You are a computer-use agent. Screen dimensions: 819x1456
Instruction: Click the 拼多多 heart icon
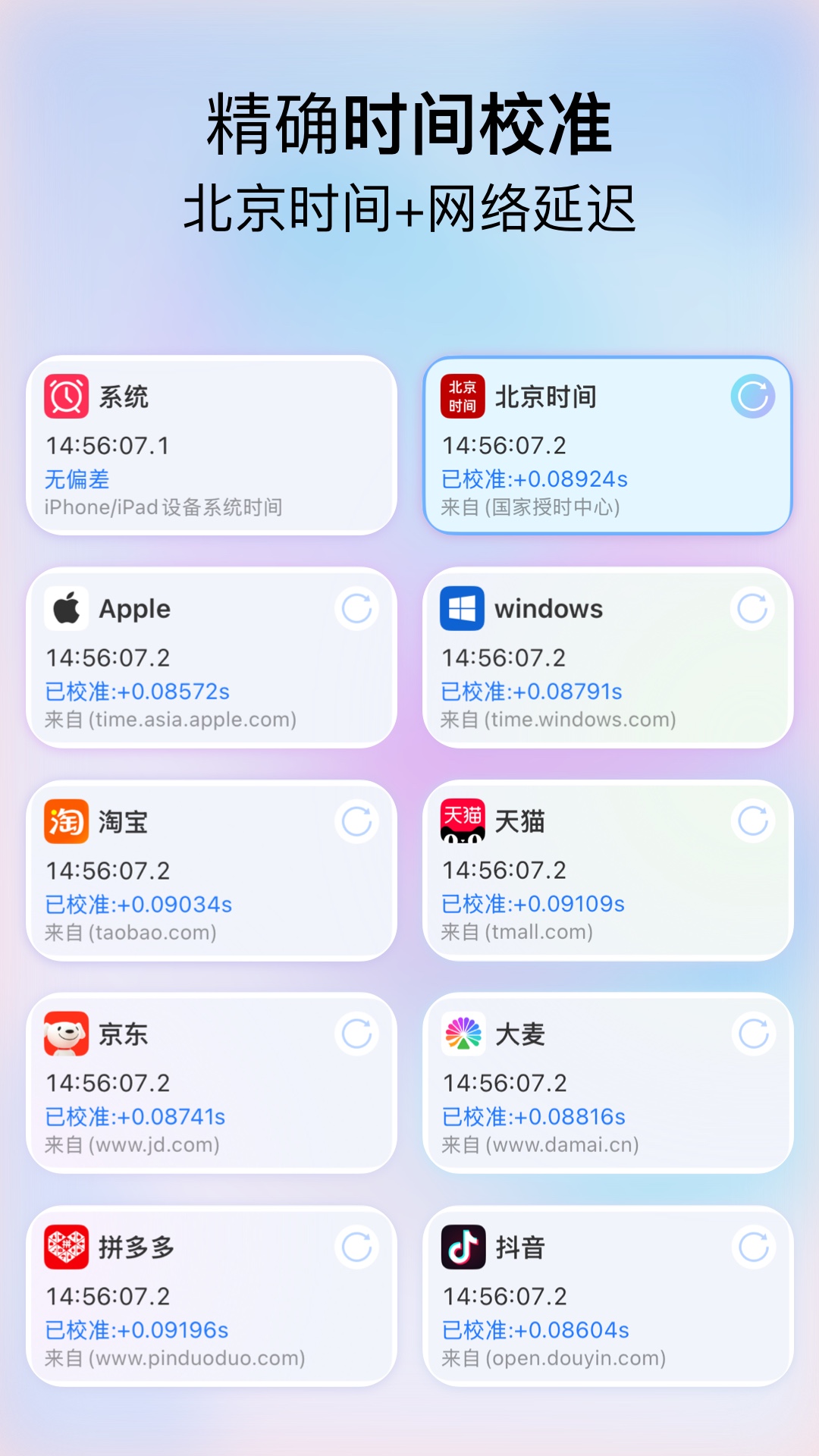click(67, 1247)
